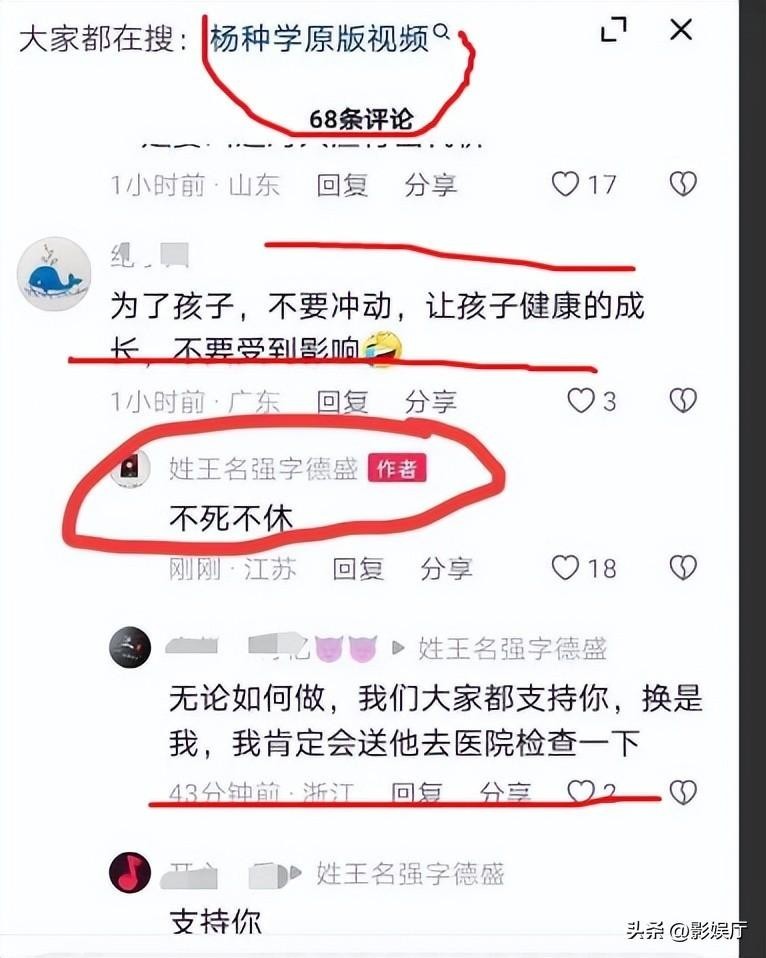Reply to the 为了孩子 comment
766x958 pixels.
[x=342, y=401]
